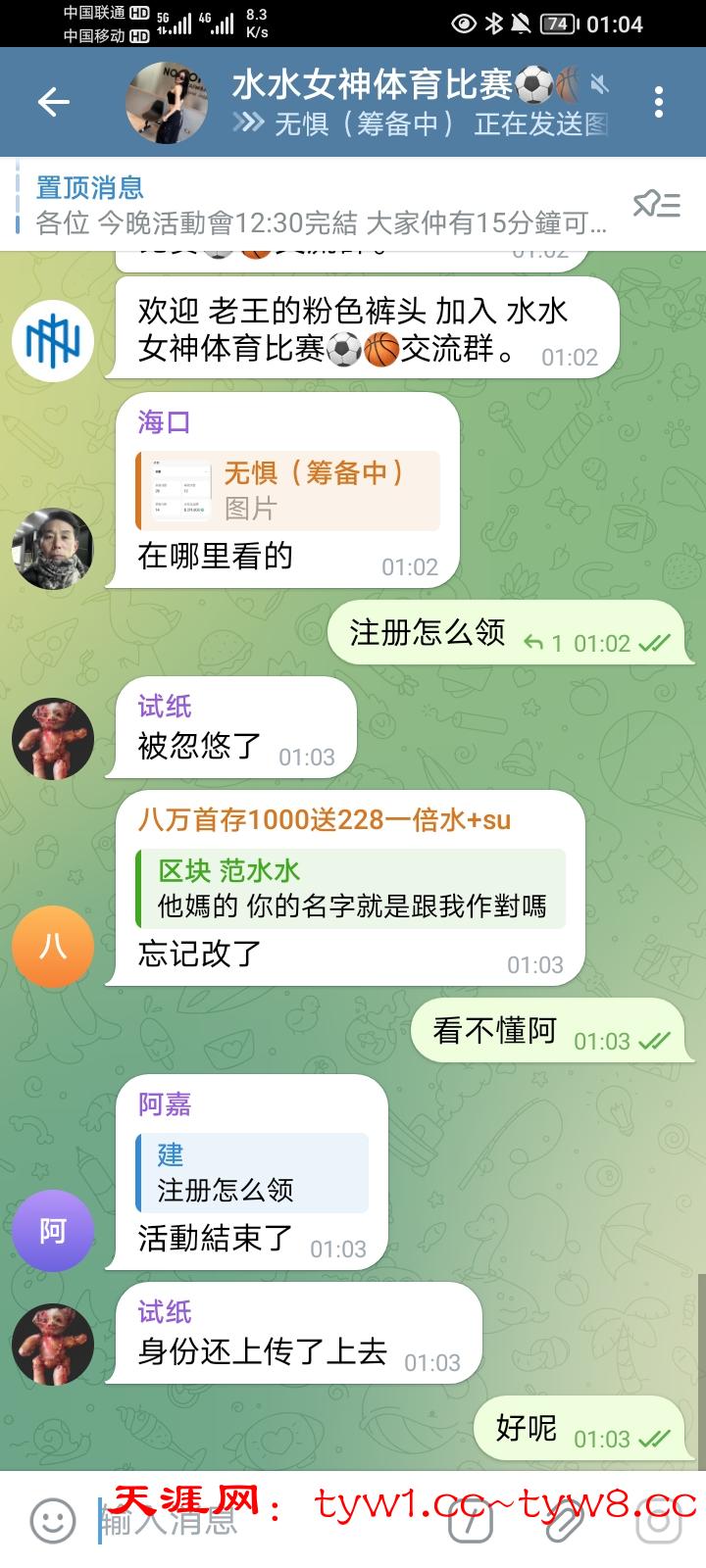Open the purple 阿 avatar profile
Screen dimensions: 706x1568
(x=53, y=1231)
